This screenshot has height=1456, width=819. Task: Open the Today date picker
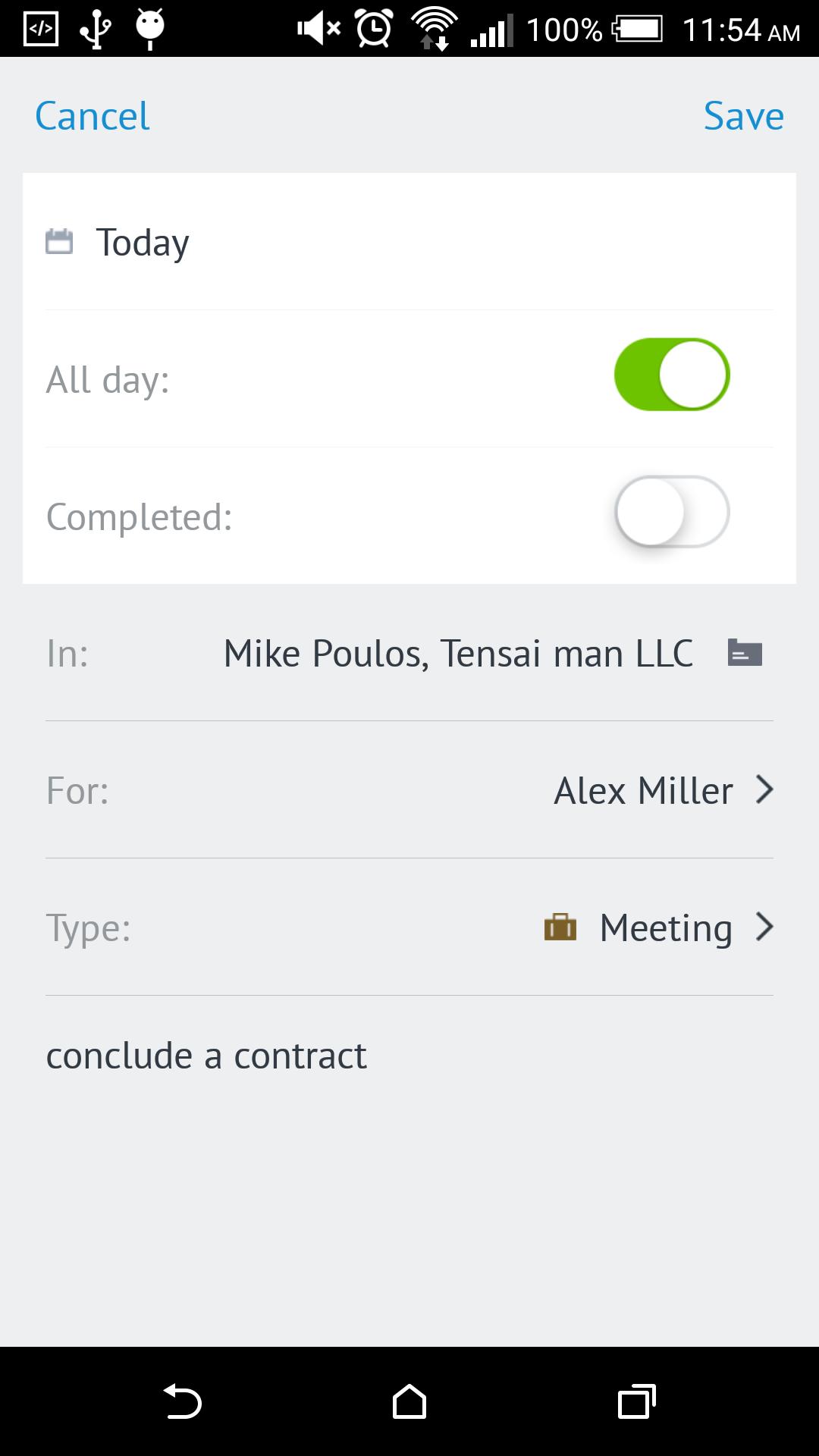pyautogui.click(x=142, y=243)
